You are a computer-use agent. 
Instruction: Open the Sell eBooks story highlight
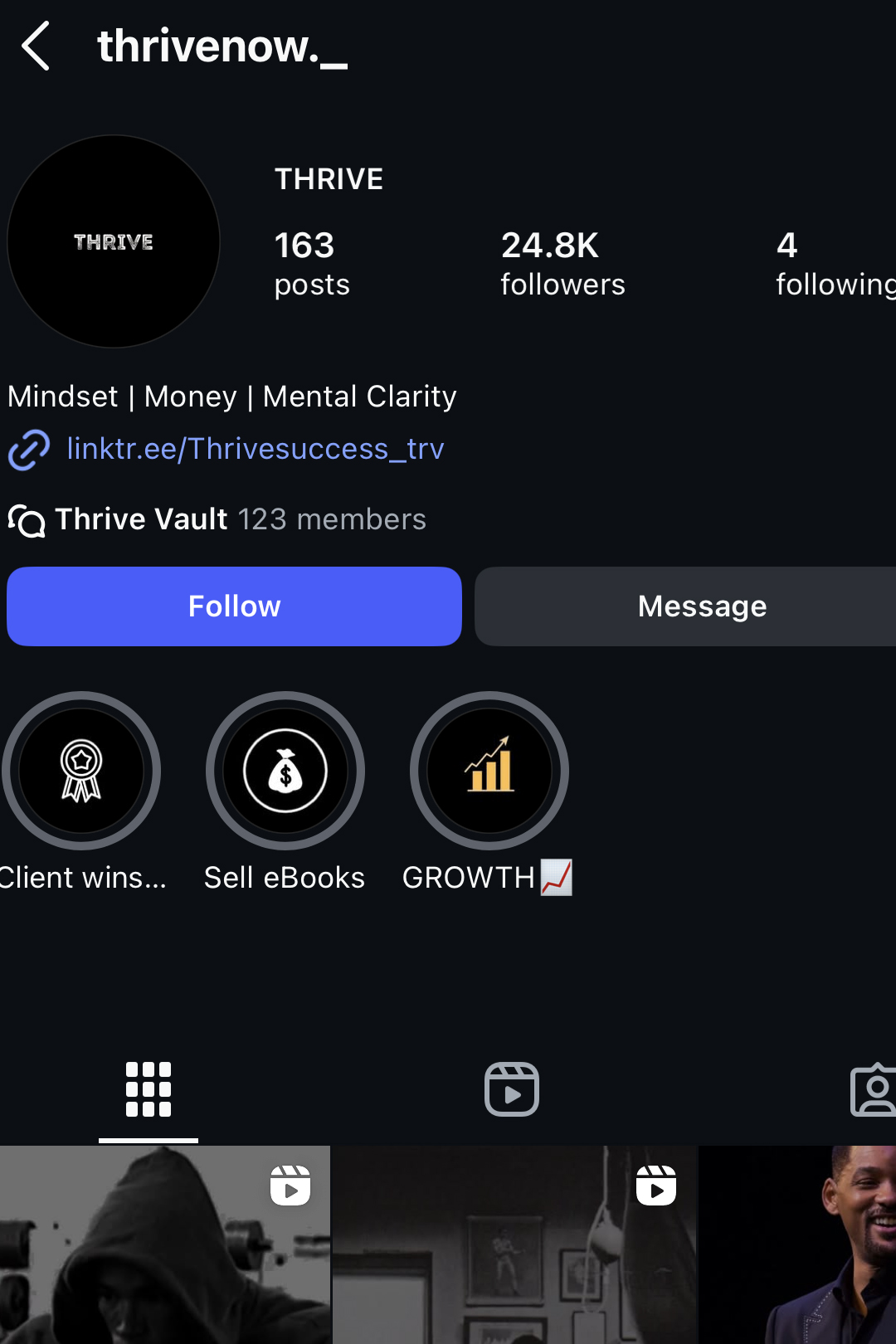(285, 771)
